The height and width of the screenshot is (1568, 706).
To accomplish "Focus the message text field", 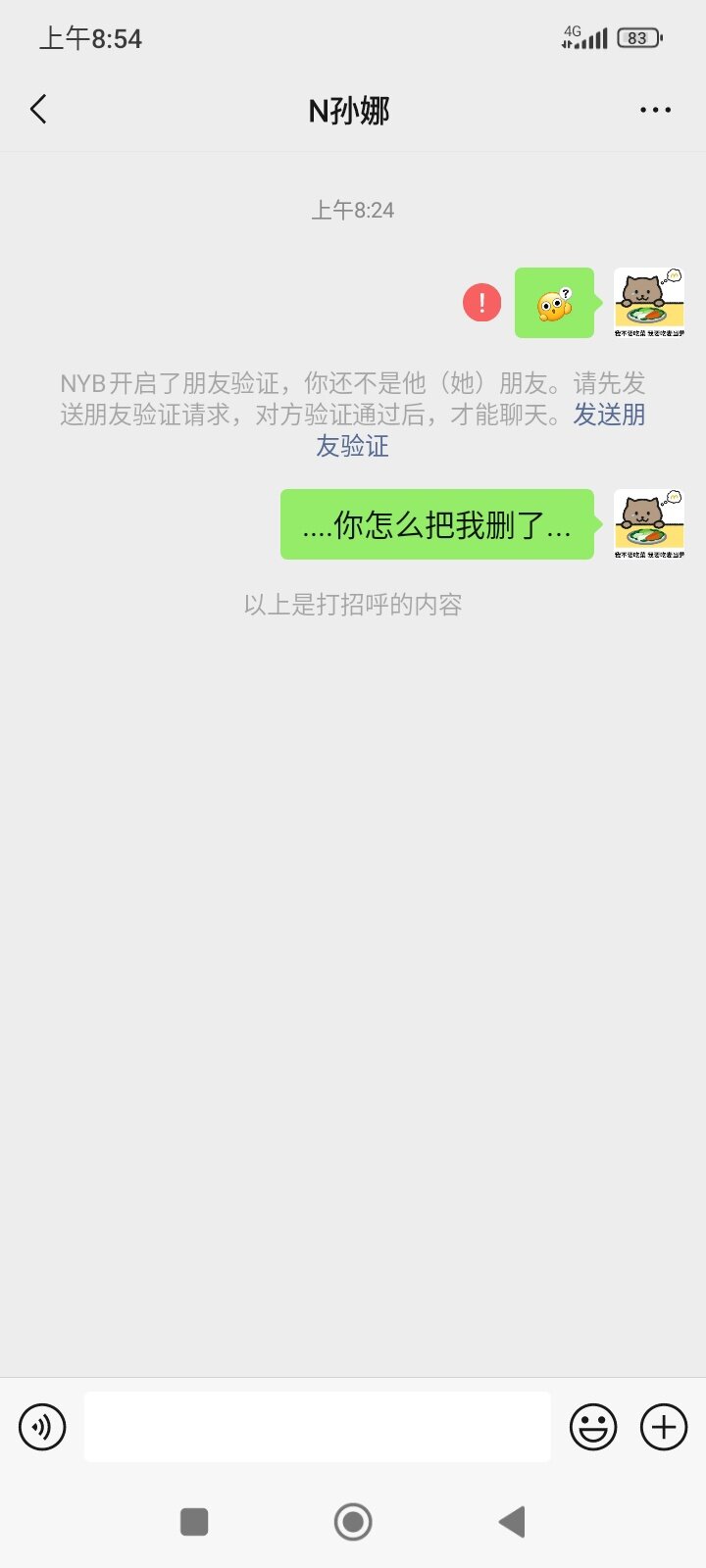I will tap(317, 1427).
